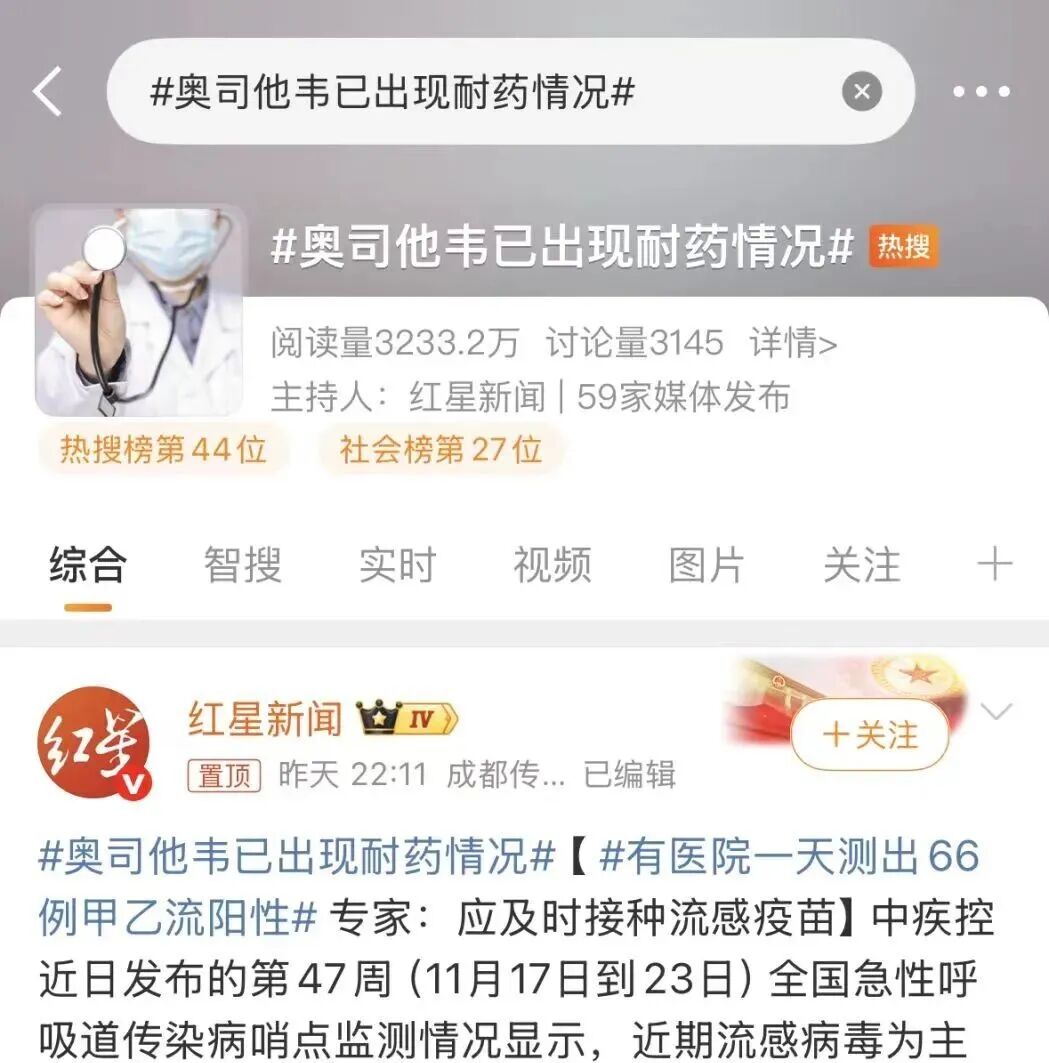
Task: Tap the +关注 follow button
Action: click(x=872, y=733)
